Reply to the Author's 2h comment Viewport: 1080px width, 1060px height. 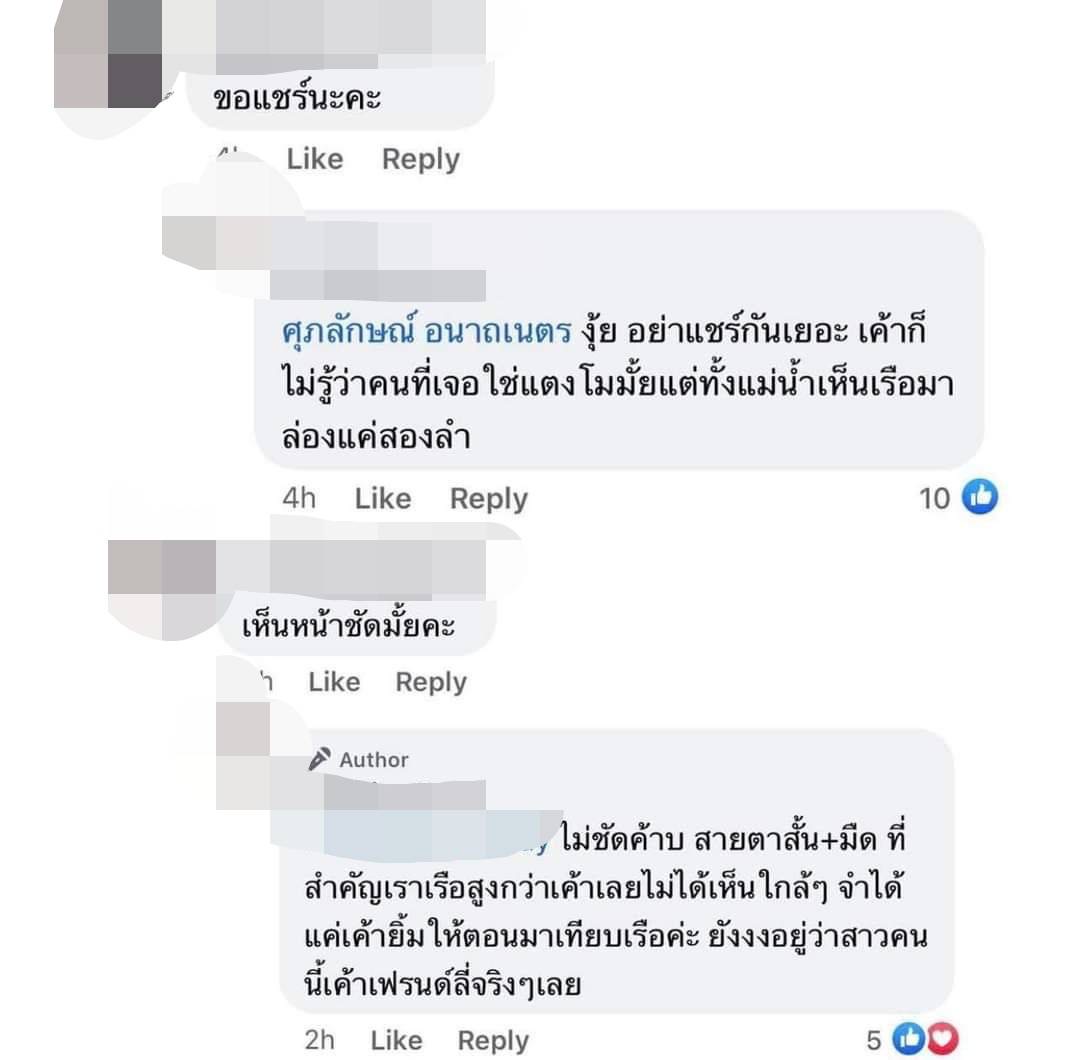[x=492, y=1040]
